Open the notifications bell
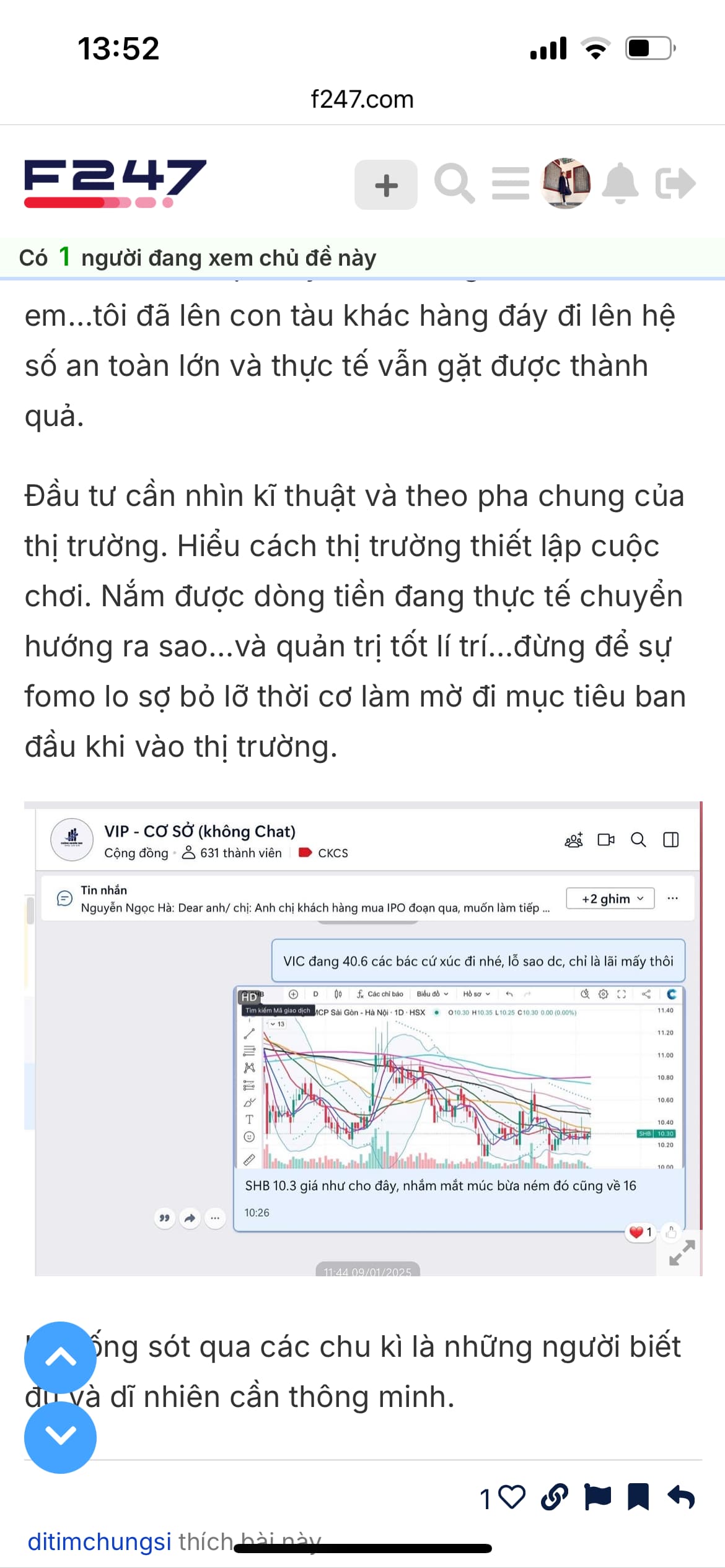Screen dimensions: 725x1568 (620, 184)
